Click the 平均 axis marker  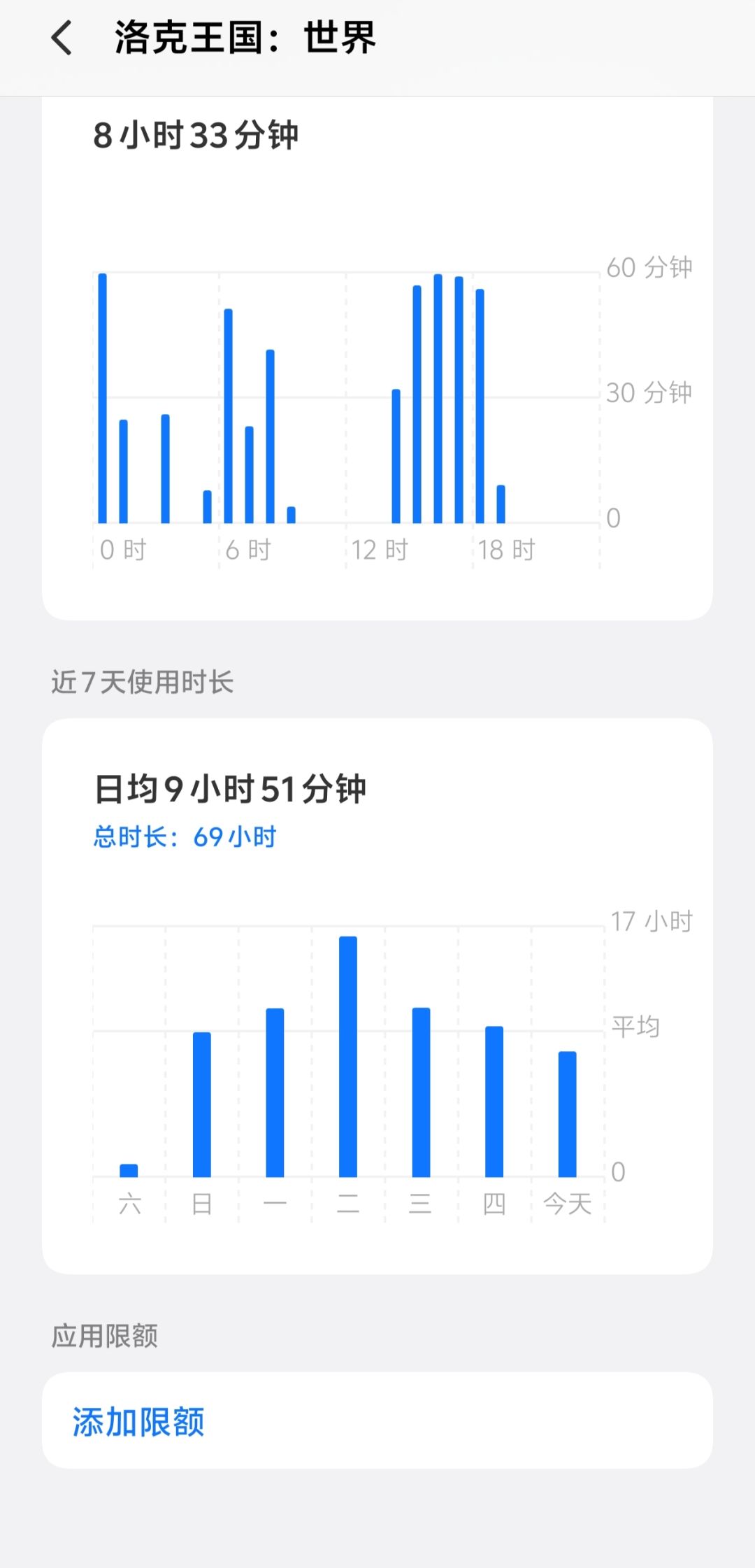[x=638, y=1028]
